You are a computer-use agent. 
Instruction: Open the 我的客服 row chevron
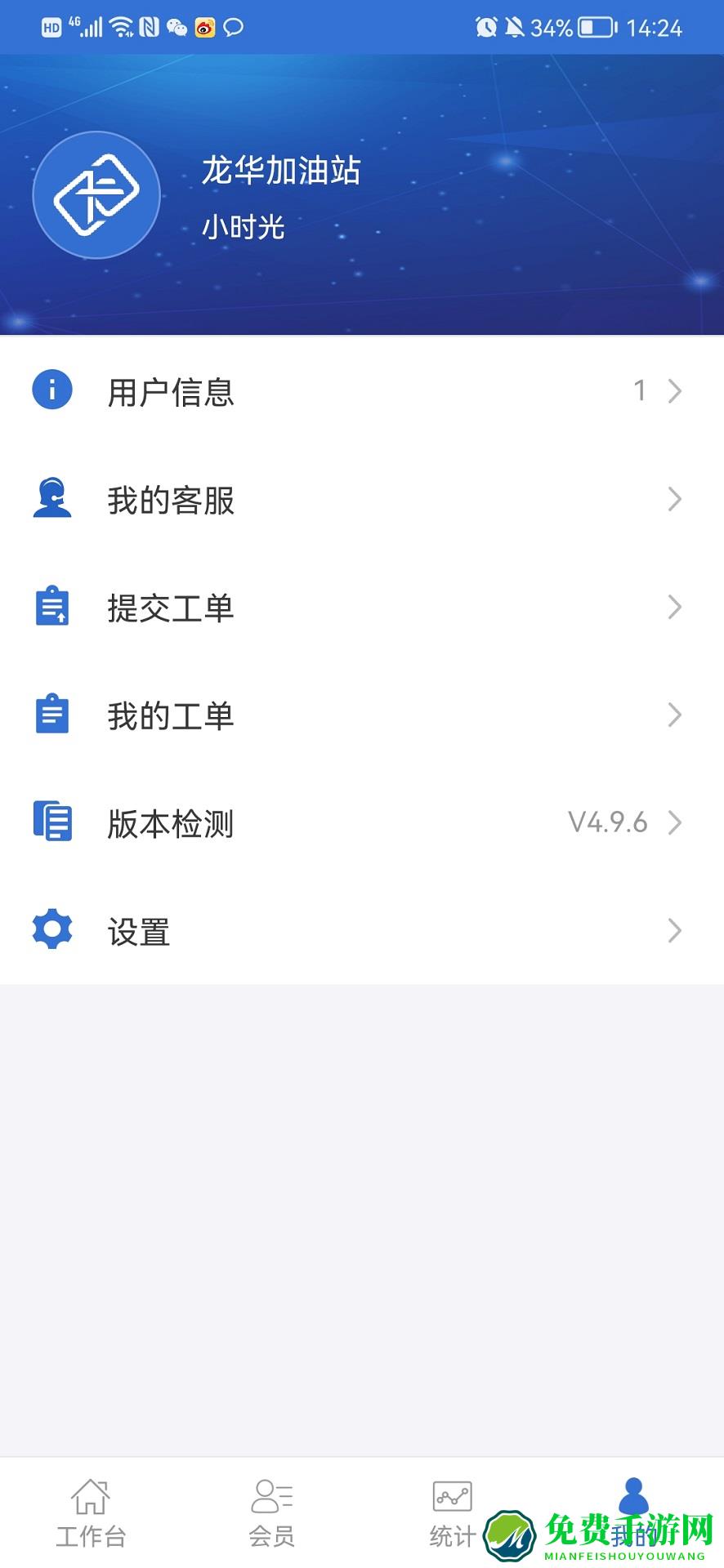click(675, 499)
